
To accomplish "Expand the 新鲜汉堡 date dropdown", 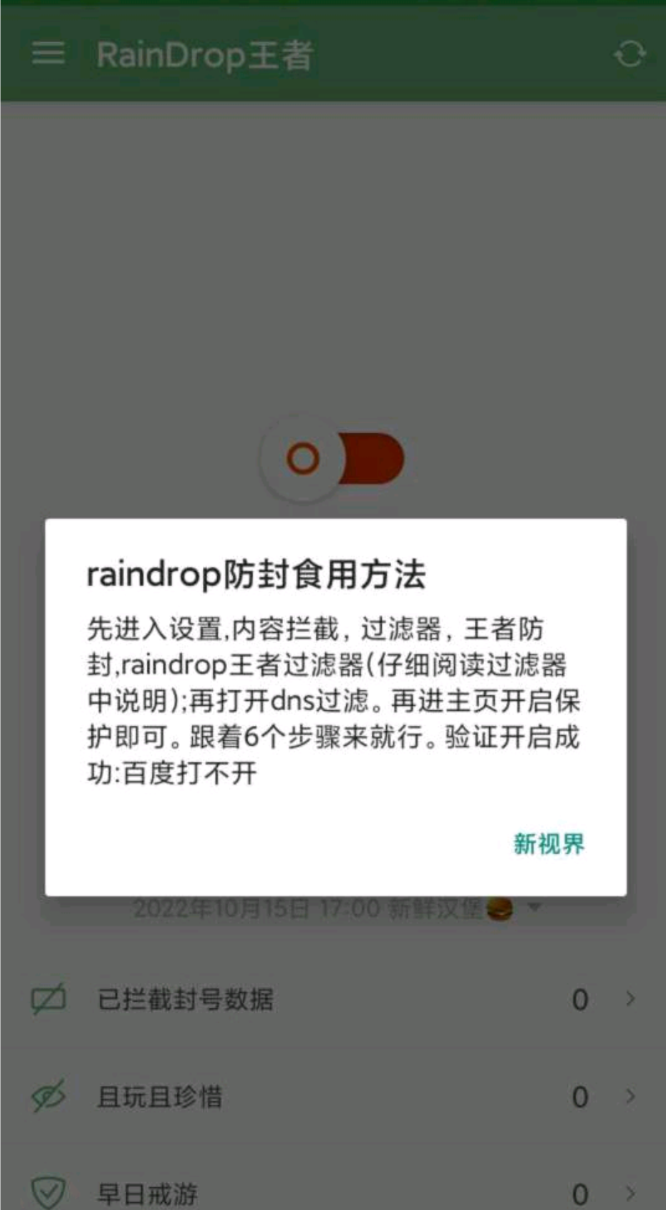I will coord(534,908).
